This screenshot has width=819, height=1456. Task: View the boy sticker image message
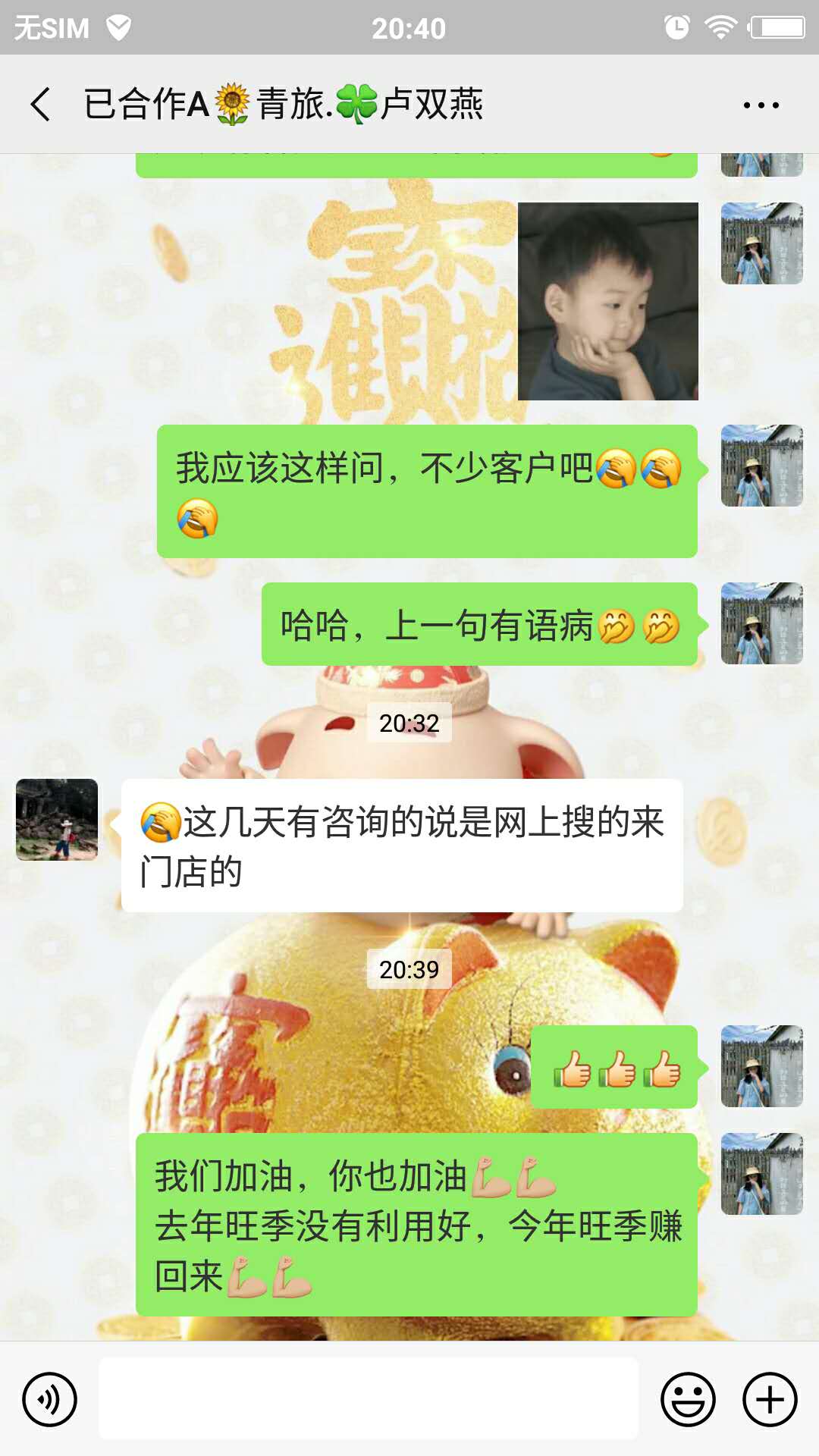click(607, 301)
